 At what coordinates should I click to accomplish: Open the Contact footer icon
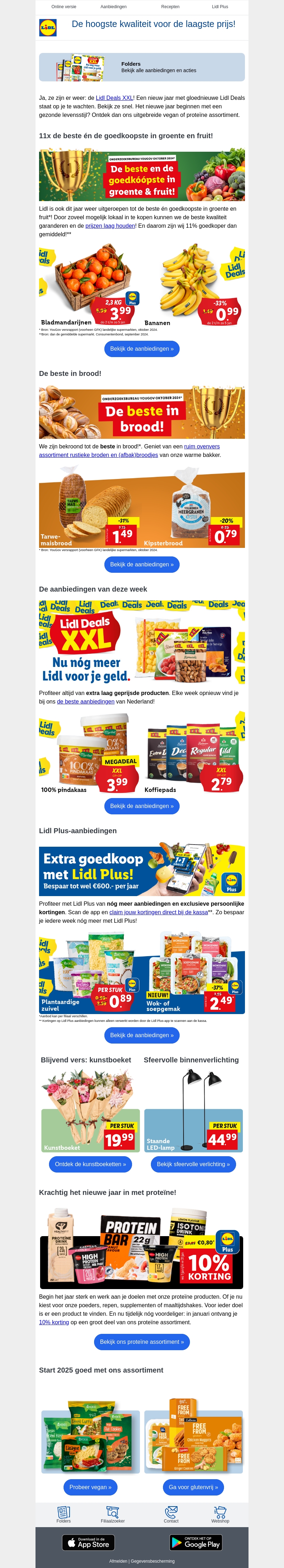171,1514
